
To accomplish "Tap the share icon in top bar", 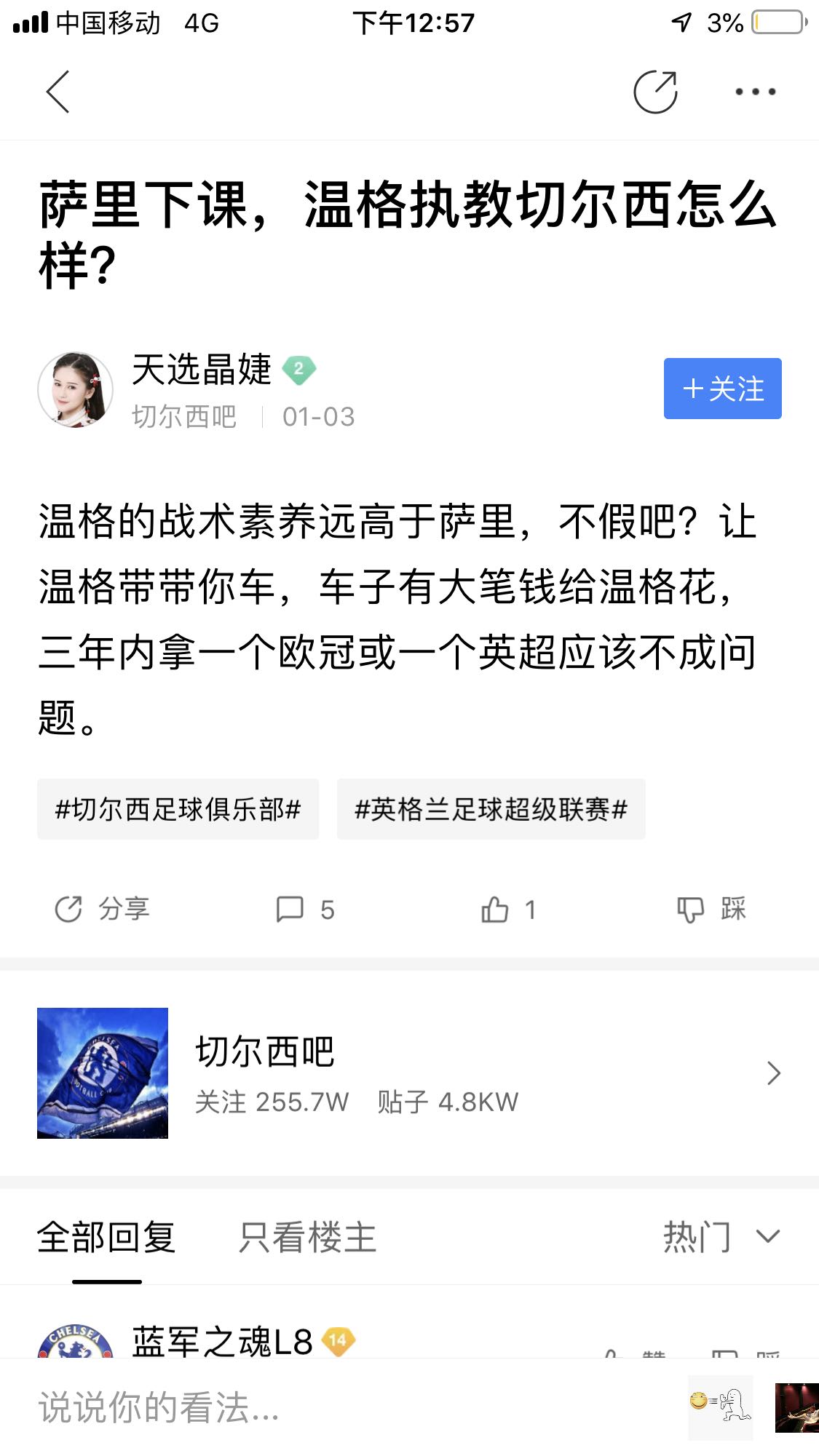I will (x=655, y=92).
